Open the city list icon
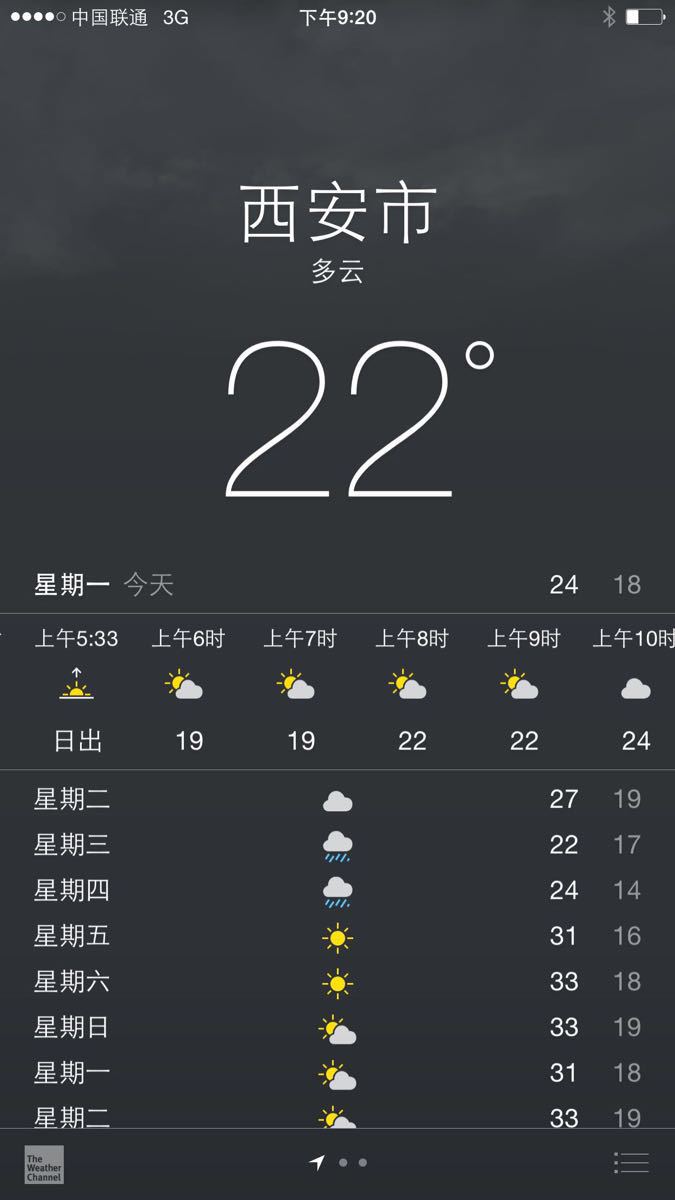Viewport: 675px width, 1200px height. [x=631, y=1163]
